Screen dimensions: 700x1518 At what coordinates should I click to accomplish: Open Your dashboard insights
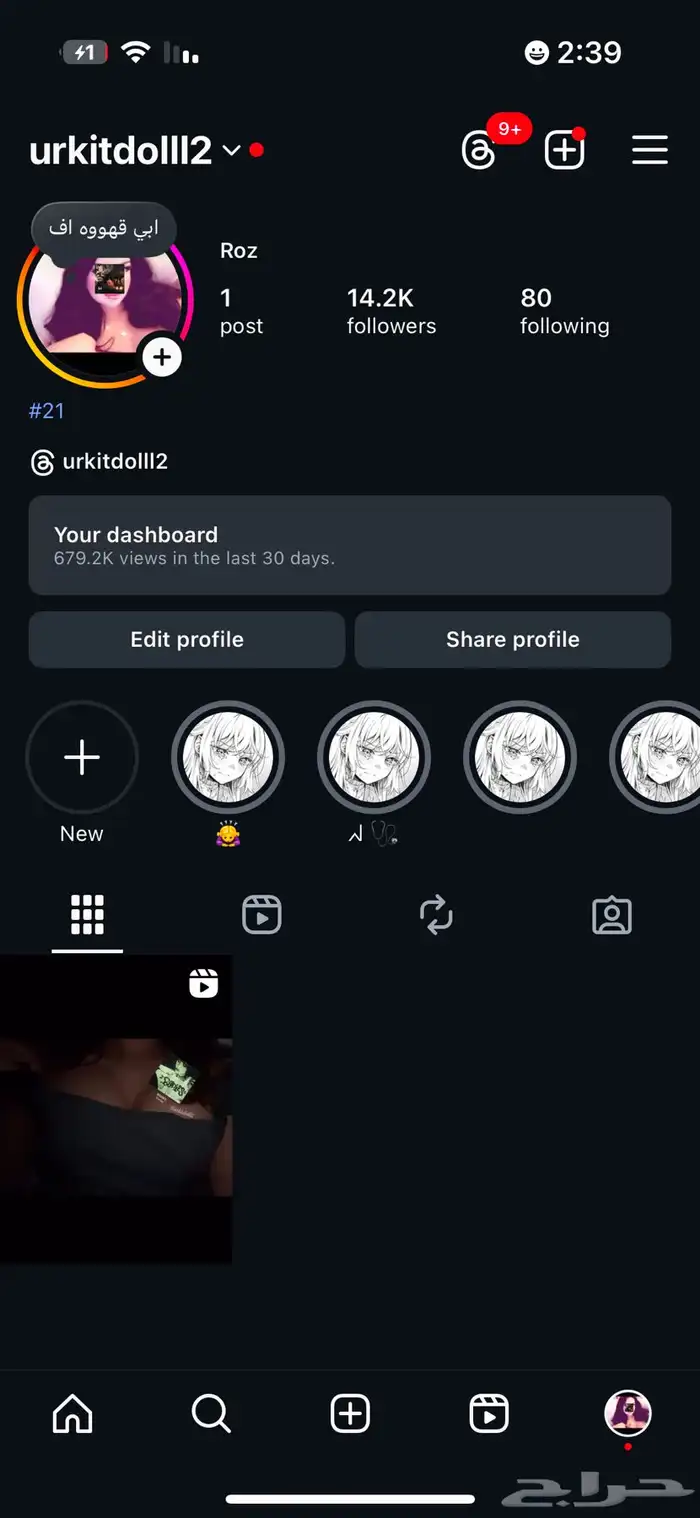coord(349,545)
